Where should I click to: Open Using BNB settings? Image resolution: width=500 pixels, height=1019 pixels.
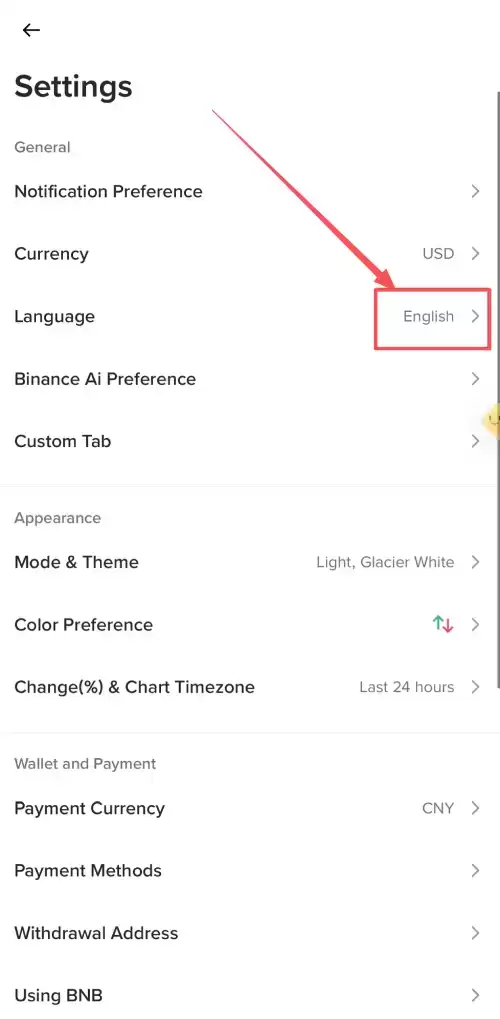point(248,994)
